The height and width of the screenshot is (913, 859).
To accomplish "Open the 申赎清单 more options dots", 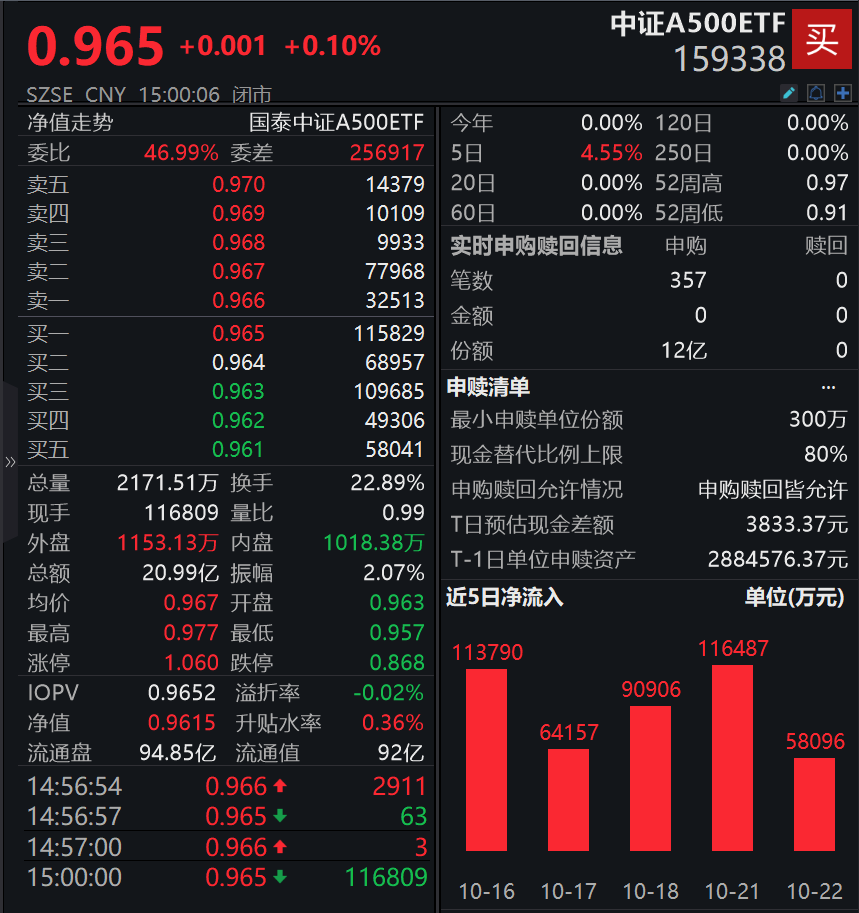I will (x=828, y=387).
